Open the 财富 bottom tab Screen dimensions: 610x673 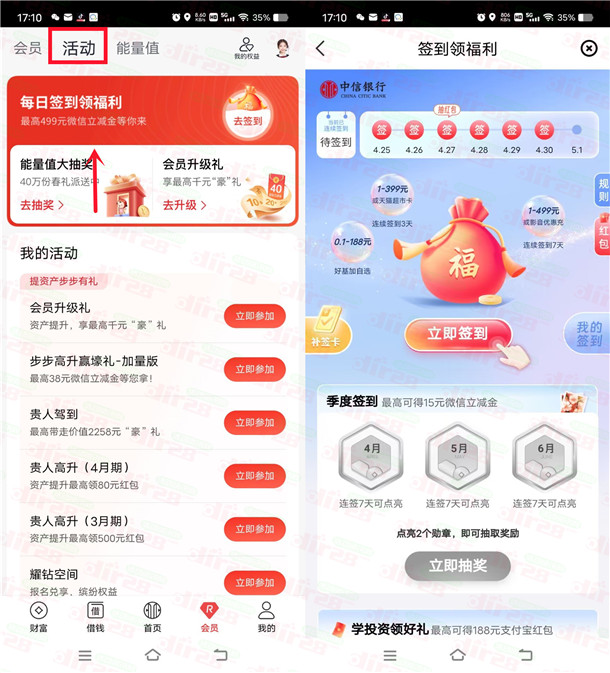tap(38, 616)
